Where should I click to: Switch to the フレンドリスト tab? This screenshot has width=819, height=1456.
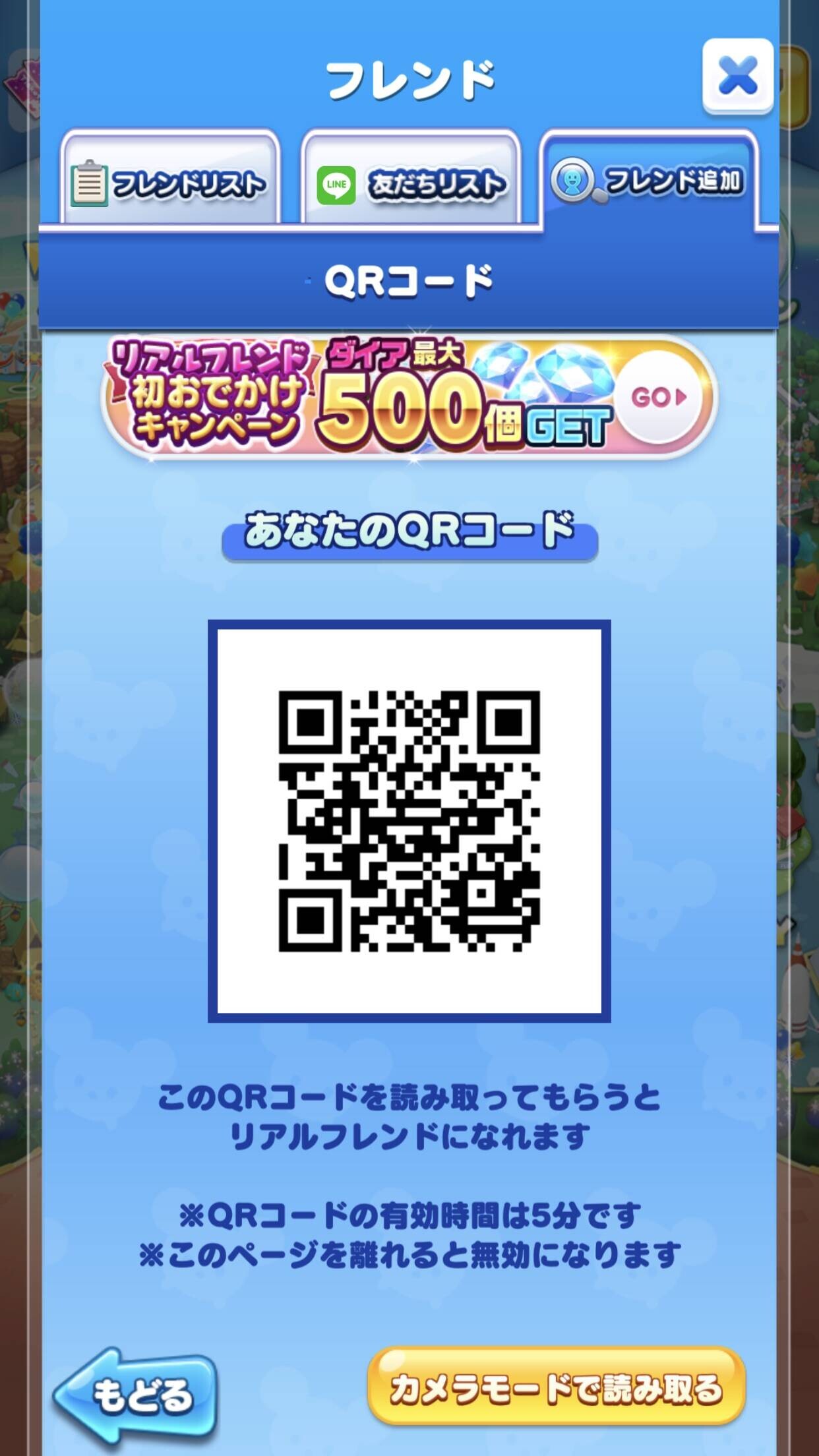[170, 178]
